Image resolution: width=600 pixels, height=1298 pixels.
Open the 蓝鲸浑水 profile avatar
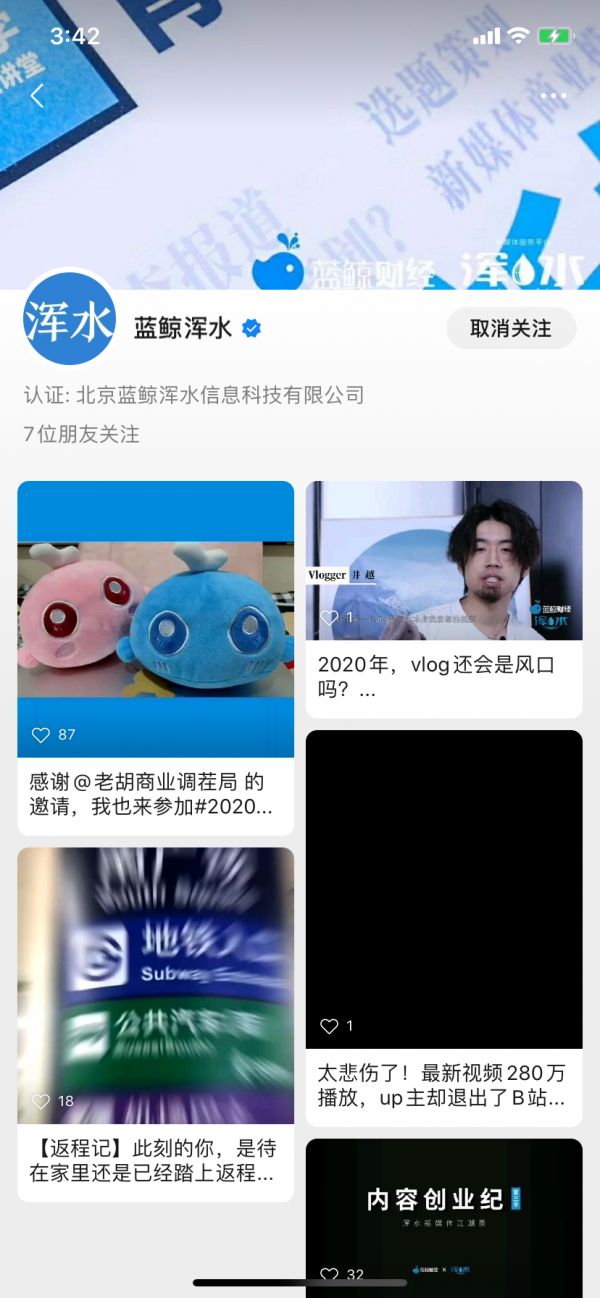click(70, 319)
